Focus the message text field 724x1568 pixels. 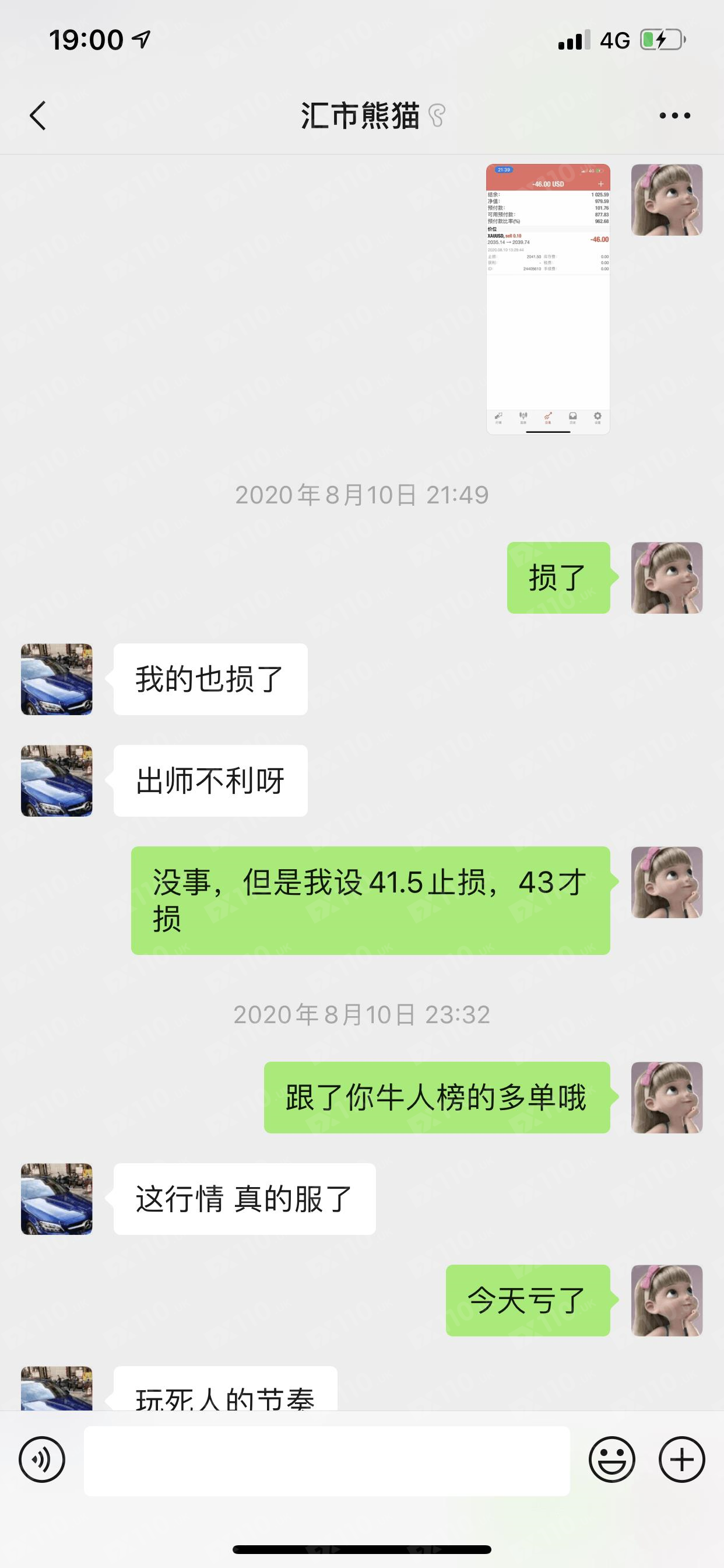click(326, 1461)
